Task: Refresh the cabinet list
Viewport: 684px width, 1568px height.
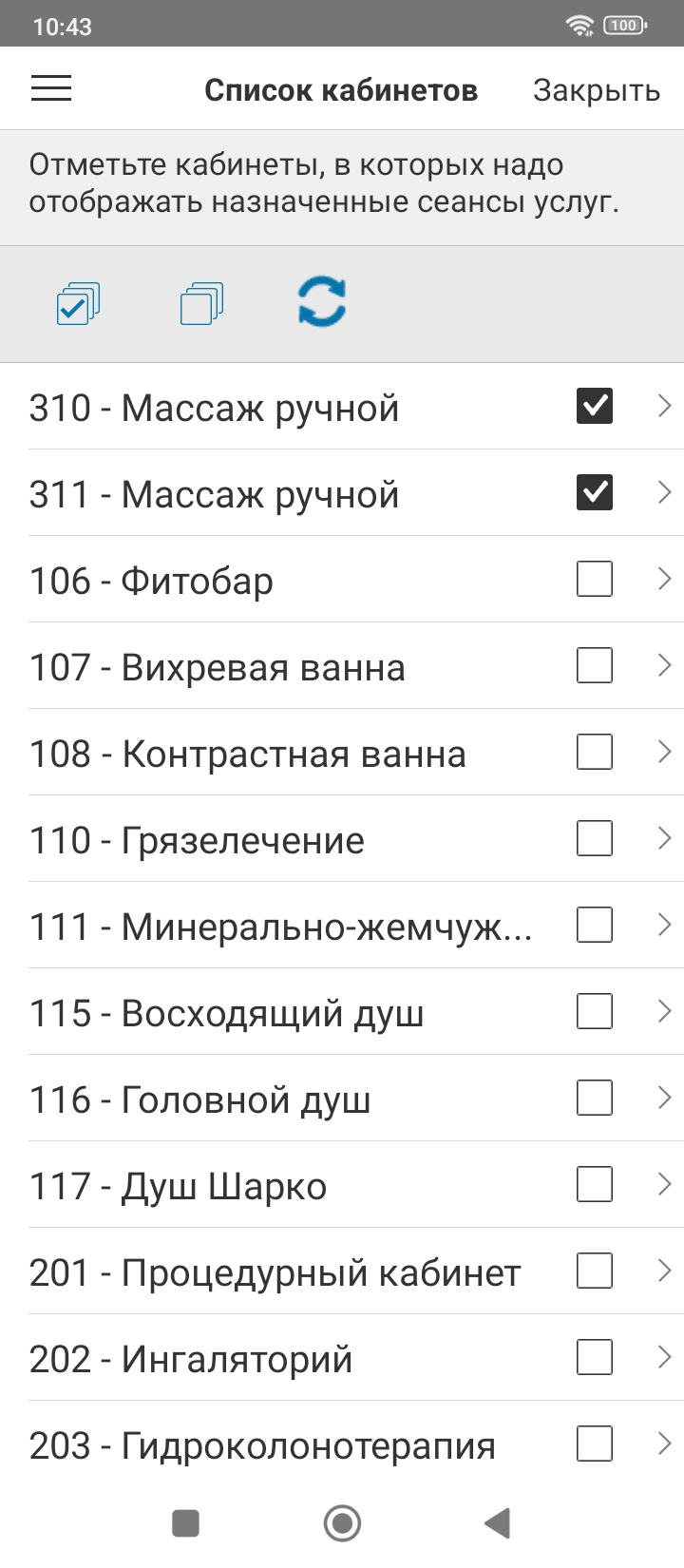Action: tap(322, 302)
